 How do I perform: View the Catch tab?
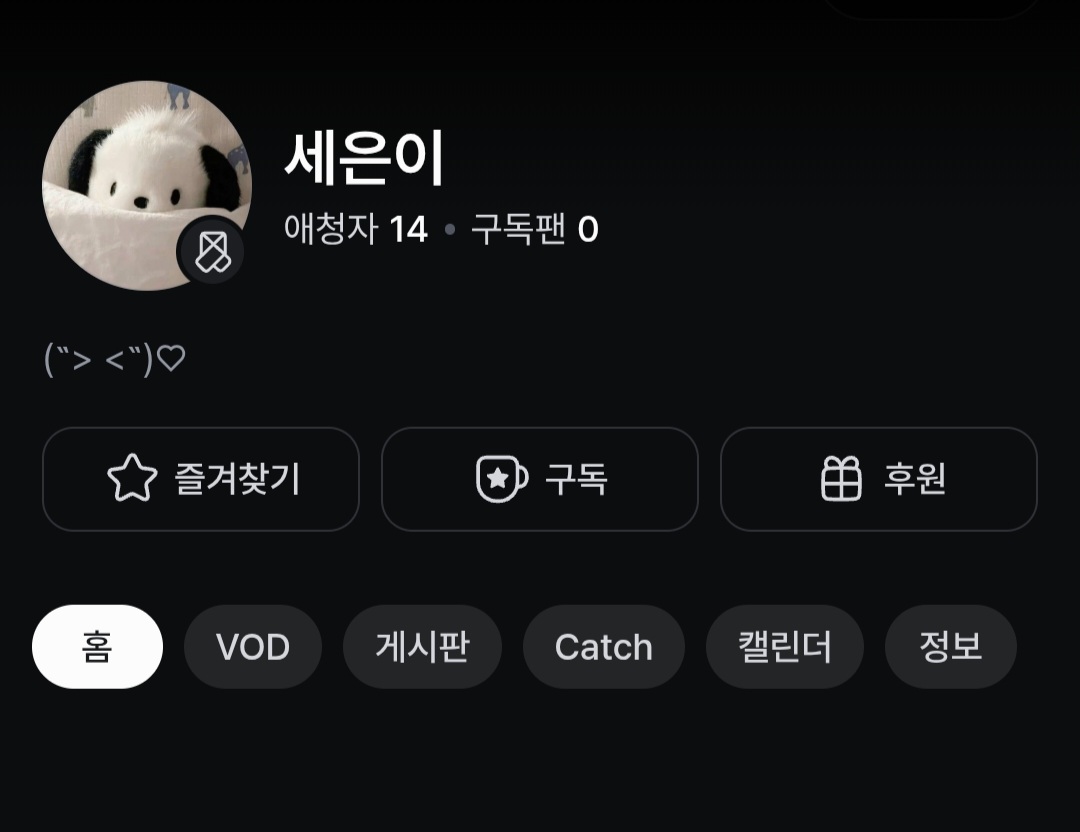[604, 647]
